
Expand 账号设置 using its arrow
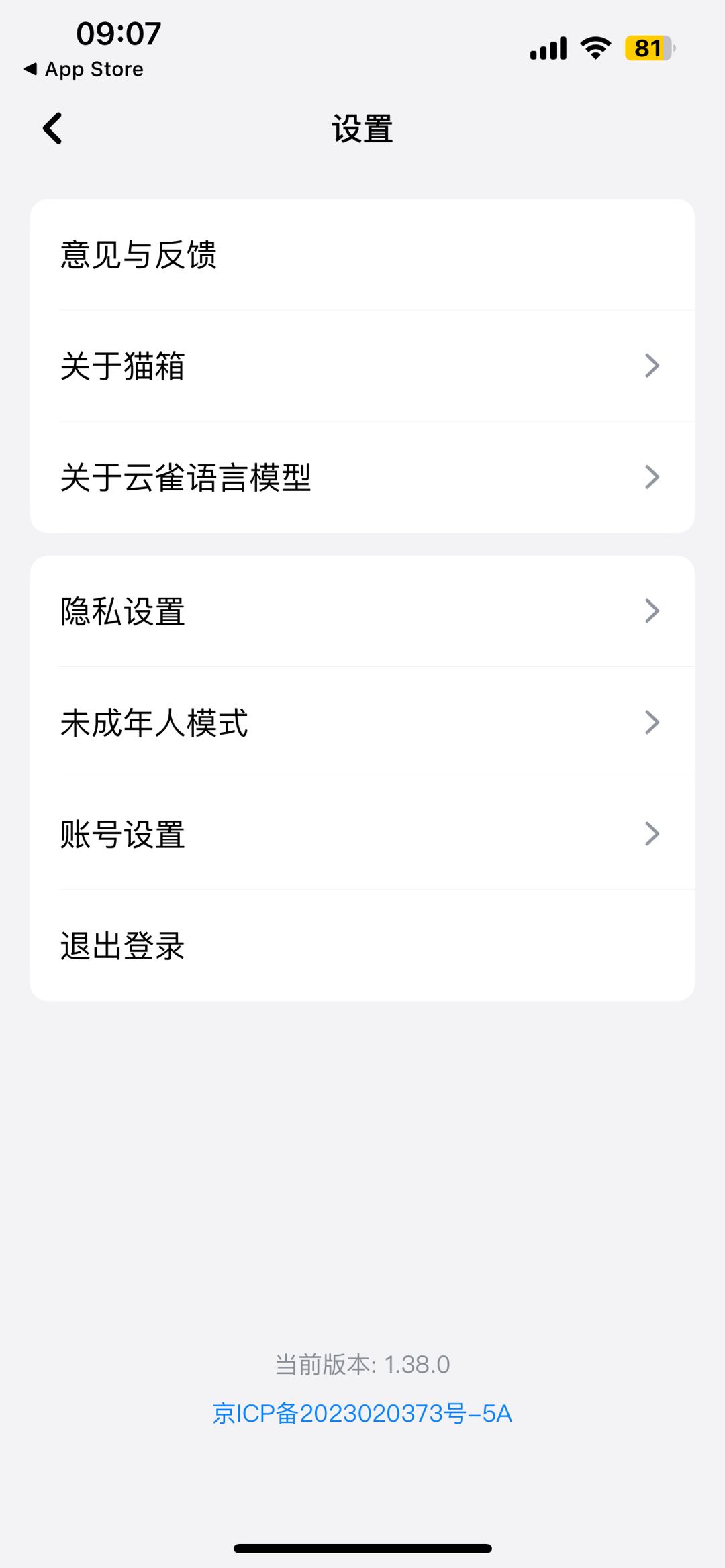652,834
